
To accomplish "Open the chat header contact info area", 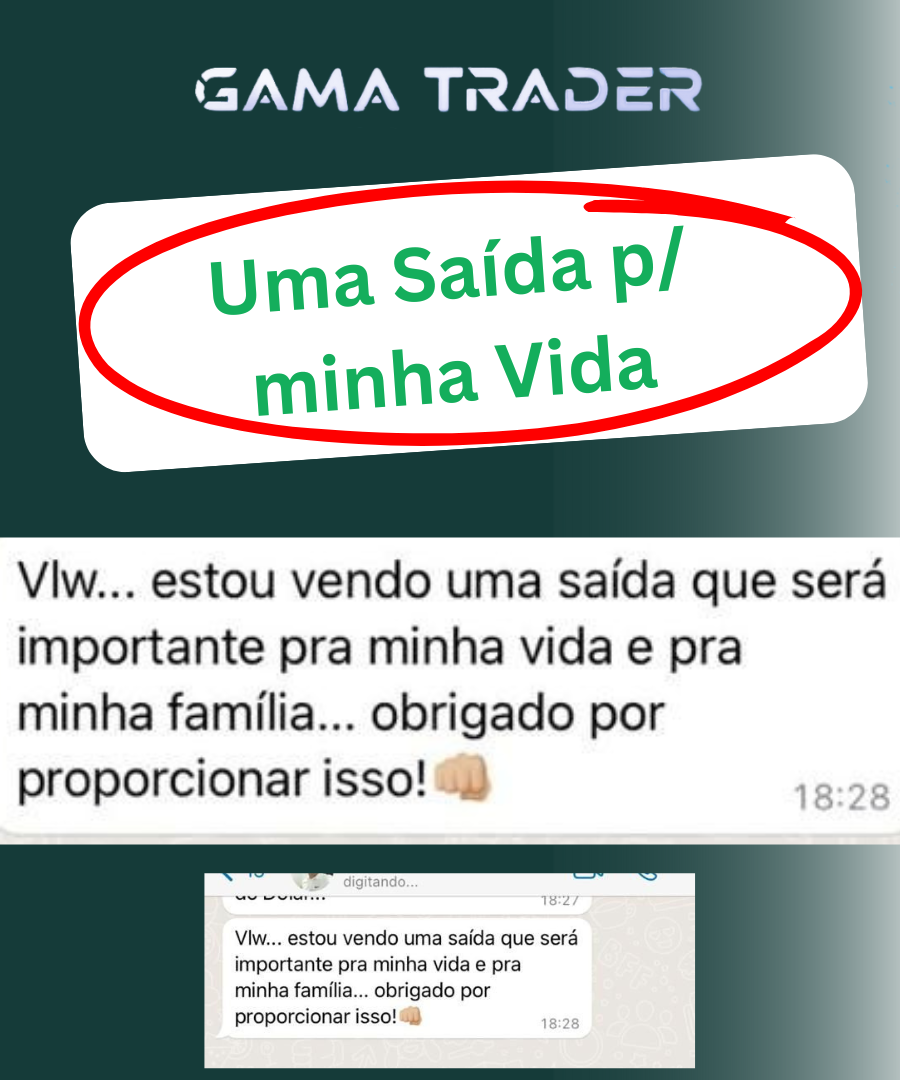I will [400, 880].
